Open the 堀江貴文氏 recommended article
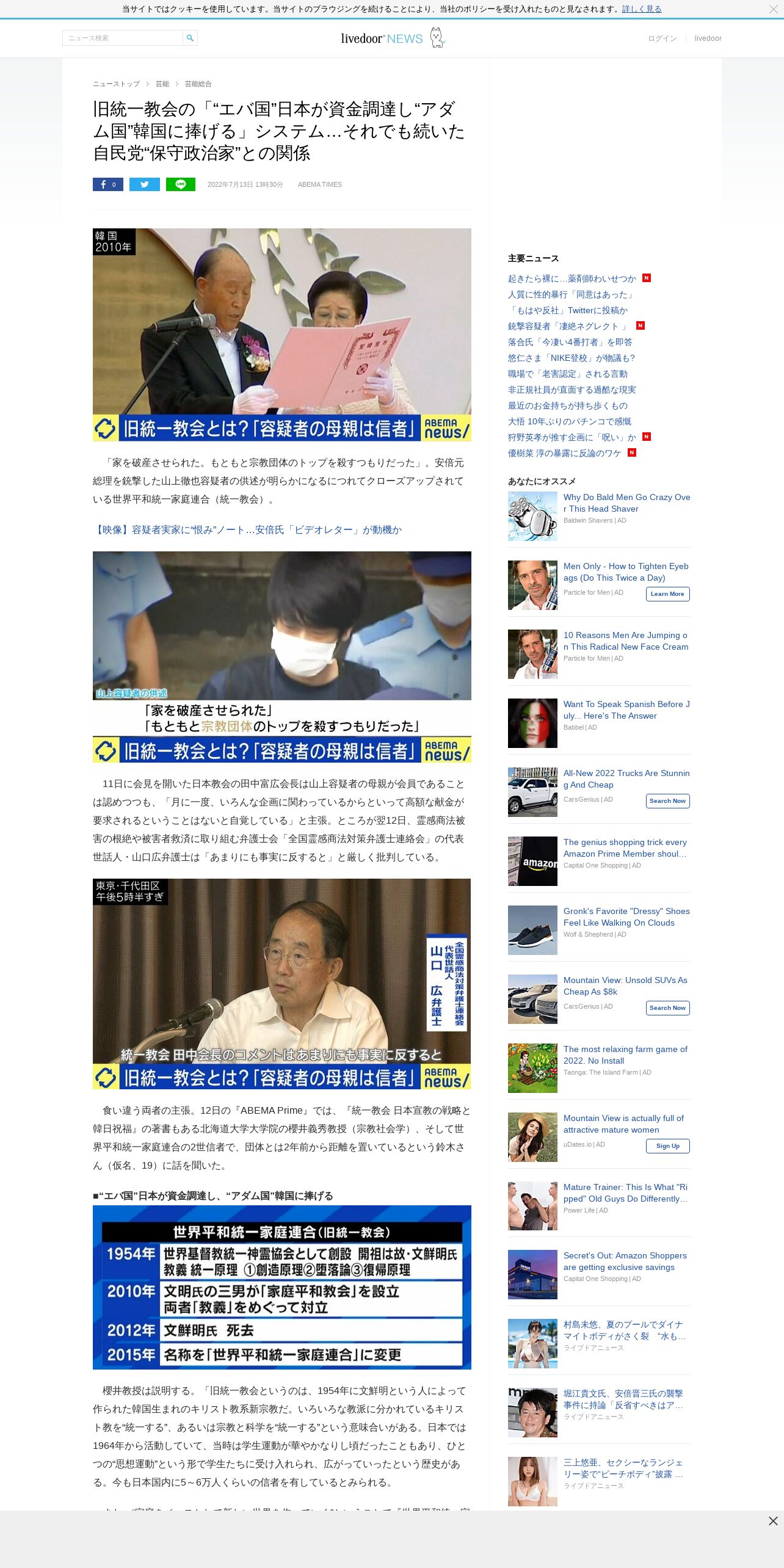Viewport: 784px width, 1568px height. pyautogui.click(x=623, y=1399)
